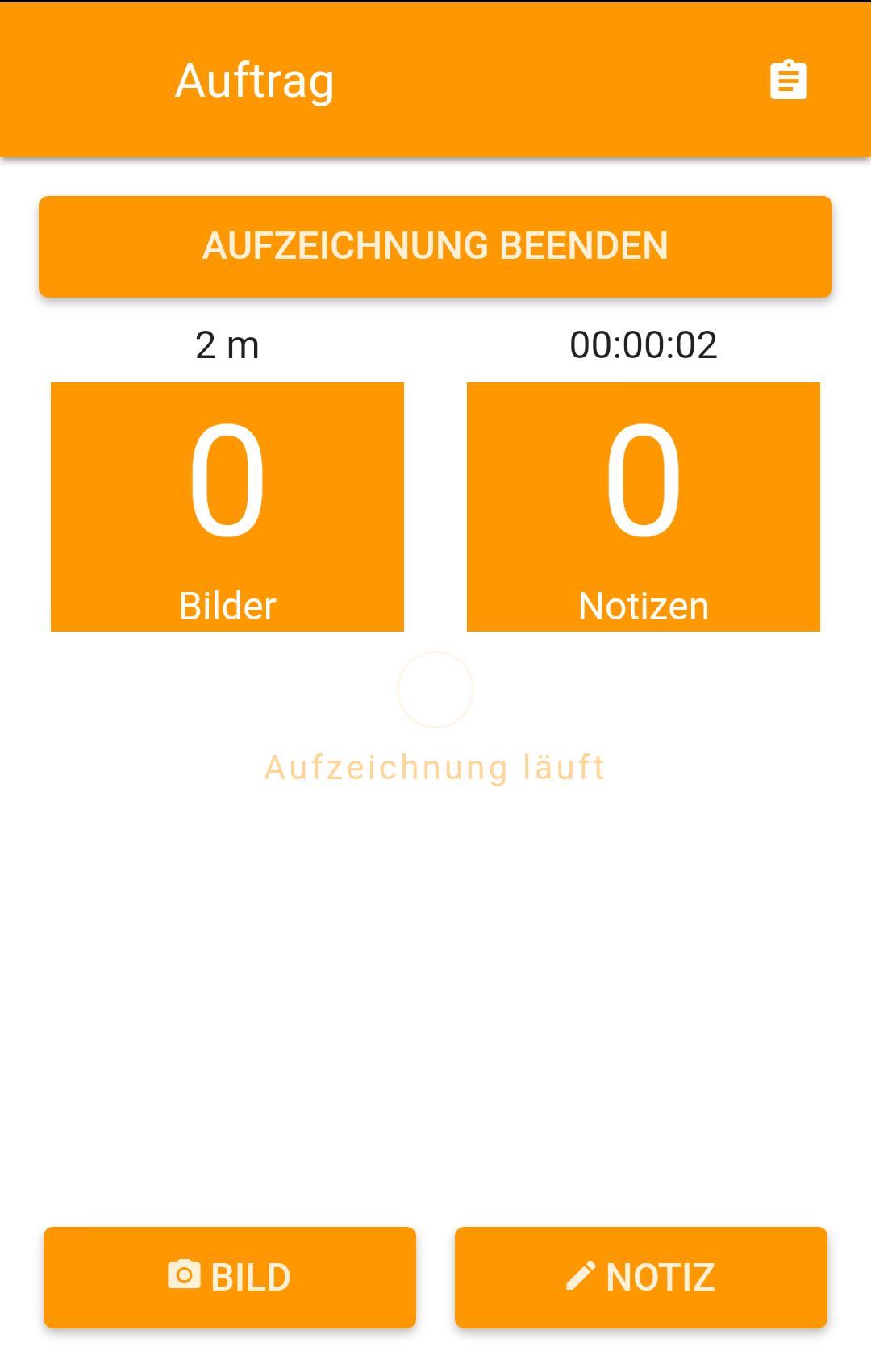Open the Notizen counter tile
The height and width of the screenshot is (1372, 871).
coord(644,506)
